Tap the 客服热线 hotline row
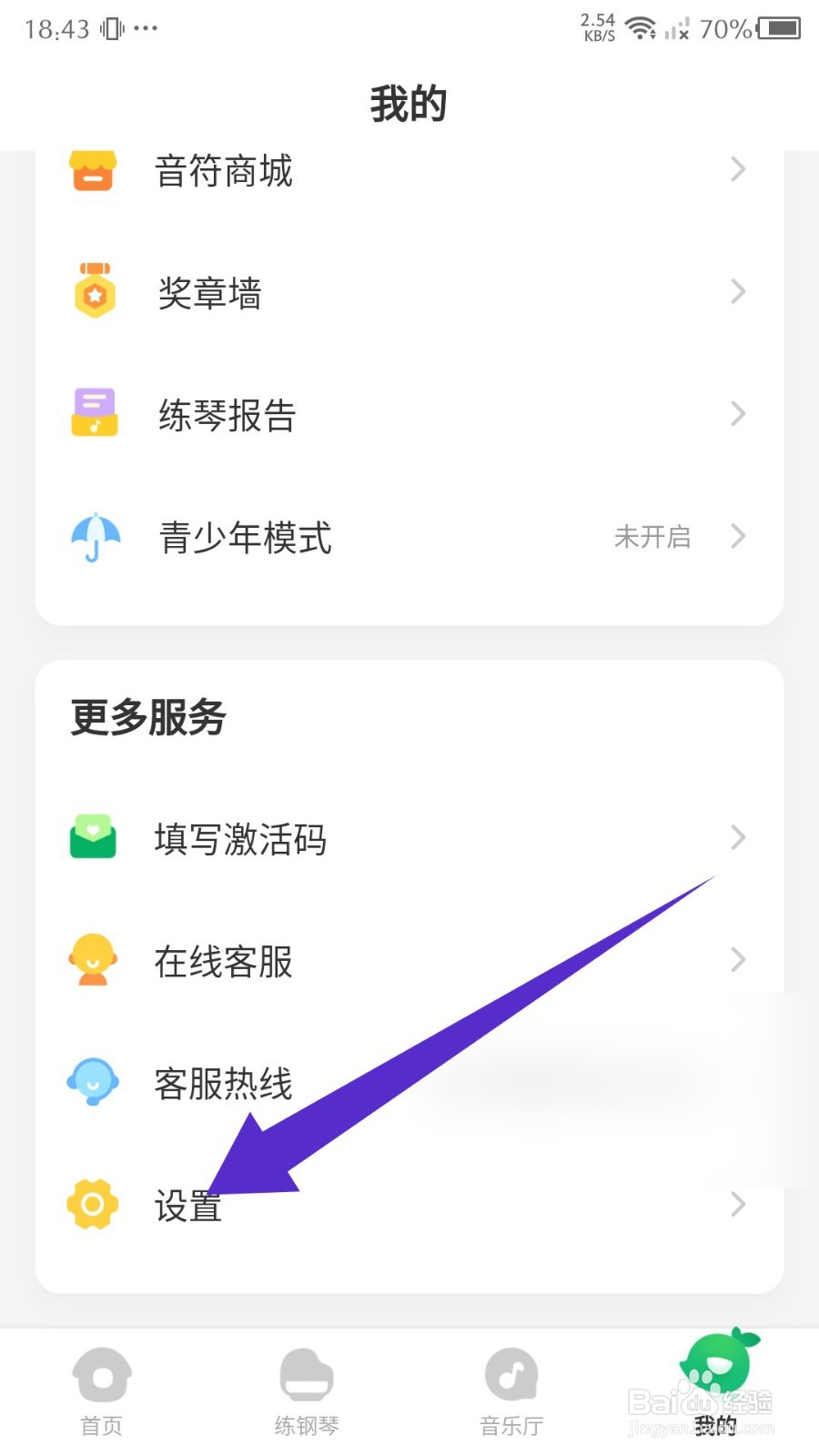Screen dimensions: 819x1456 pyautogui.click(x=409, y=1083)
